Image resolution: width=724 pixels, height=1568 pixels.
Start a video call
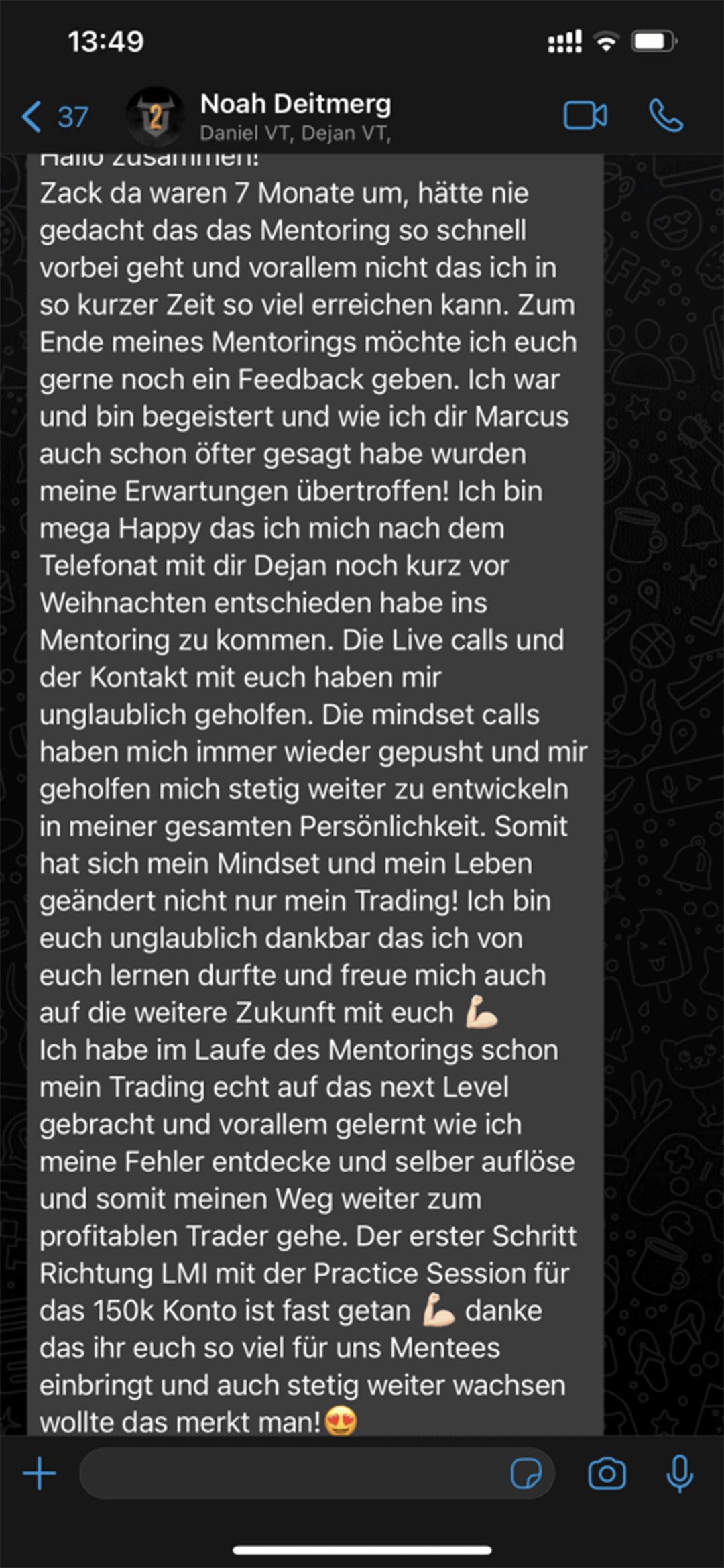pyautogui.click(x=585, y=116)
